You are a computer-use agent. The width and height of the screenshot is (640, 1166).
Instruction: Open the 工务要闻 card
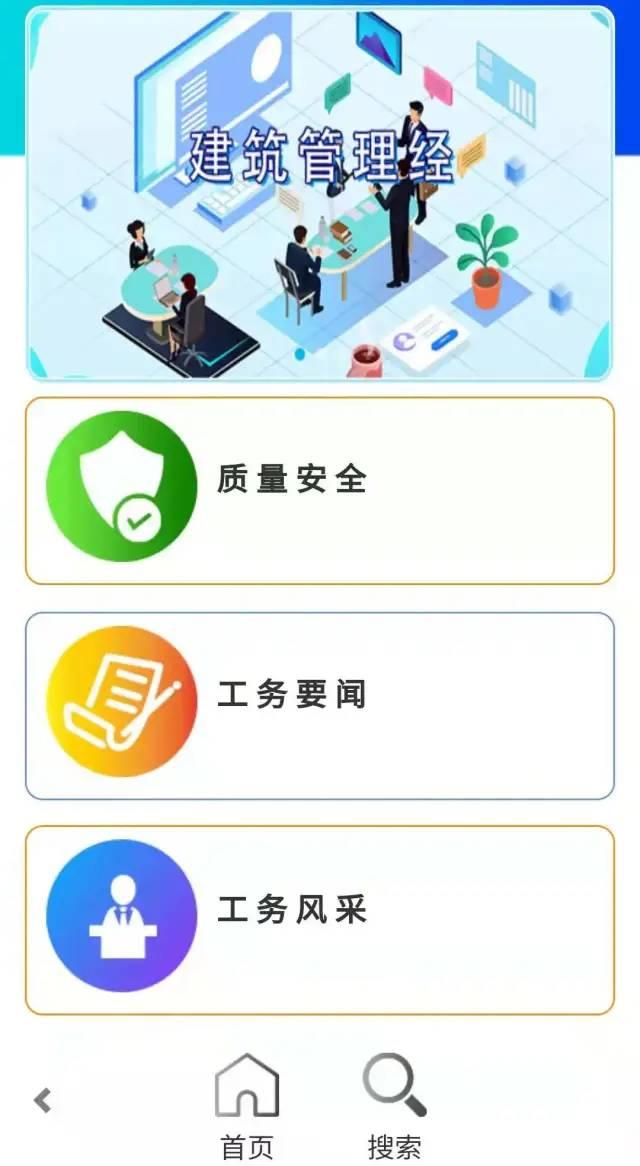coord(319,705)
